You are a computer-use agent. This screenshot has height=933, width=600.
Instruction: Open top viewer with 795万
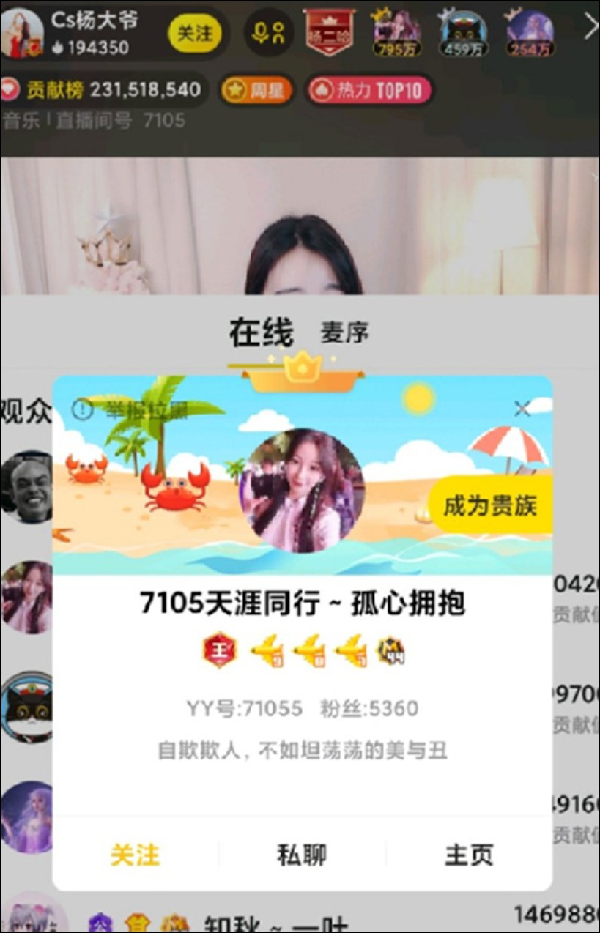coord(395,33)
